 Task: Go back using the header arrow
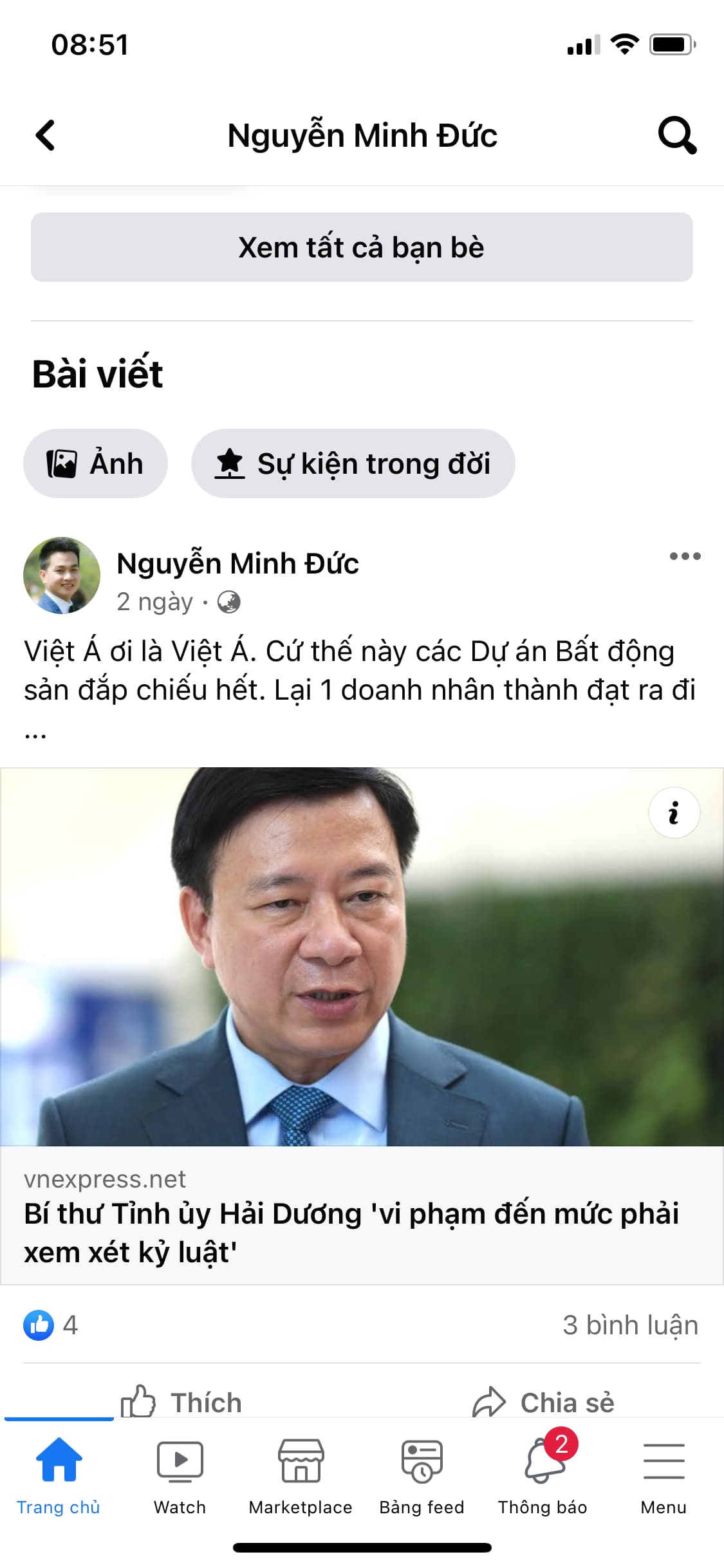click(x=45, y=136)
